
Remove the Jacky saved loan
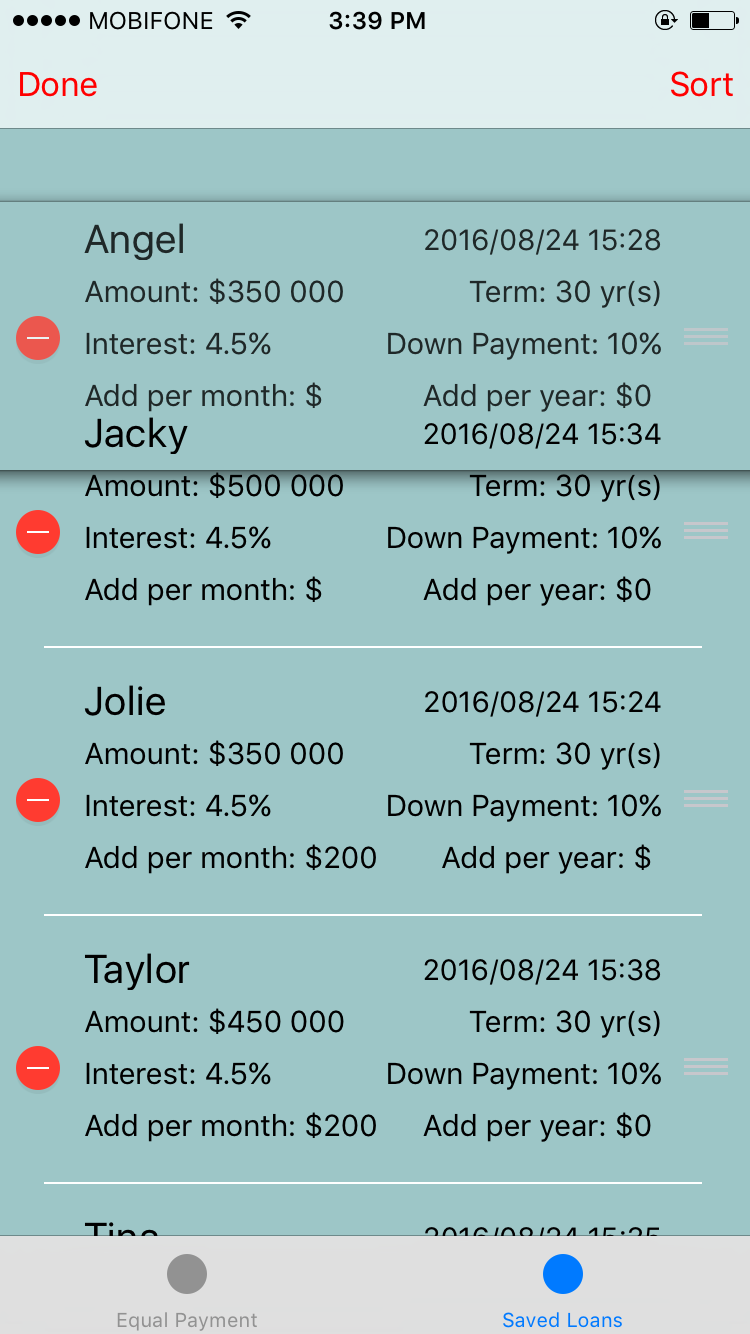point(38,532)
